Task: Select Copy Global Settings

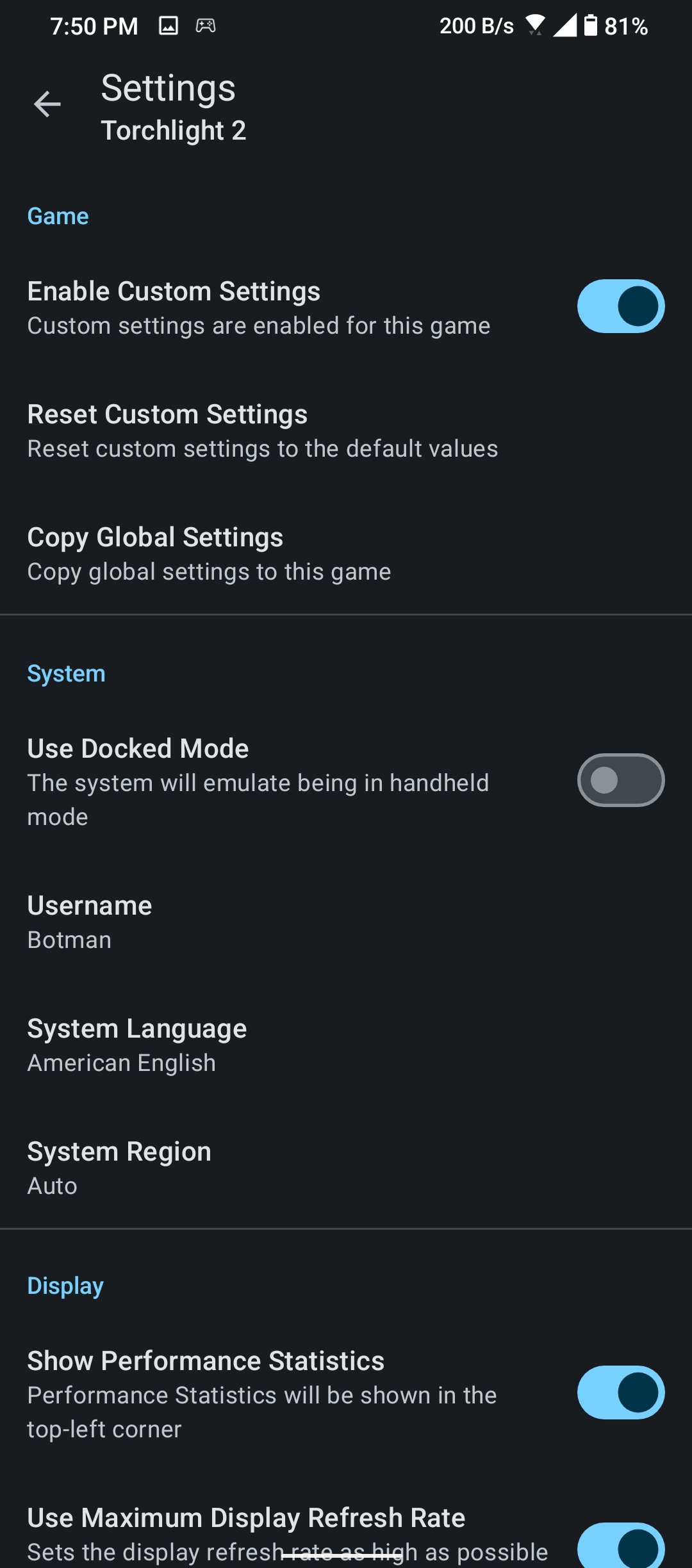Action: click(346, 554)
